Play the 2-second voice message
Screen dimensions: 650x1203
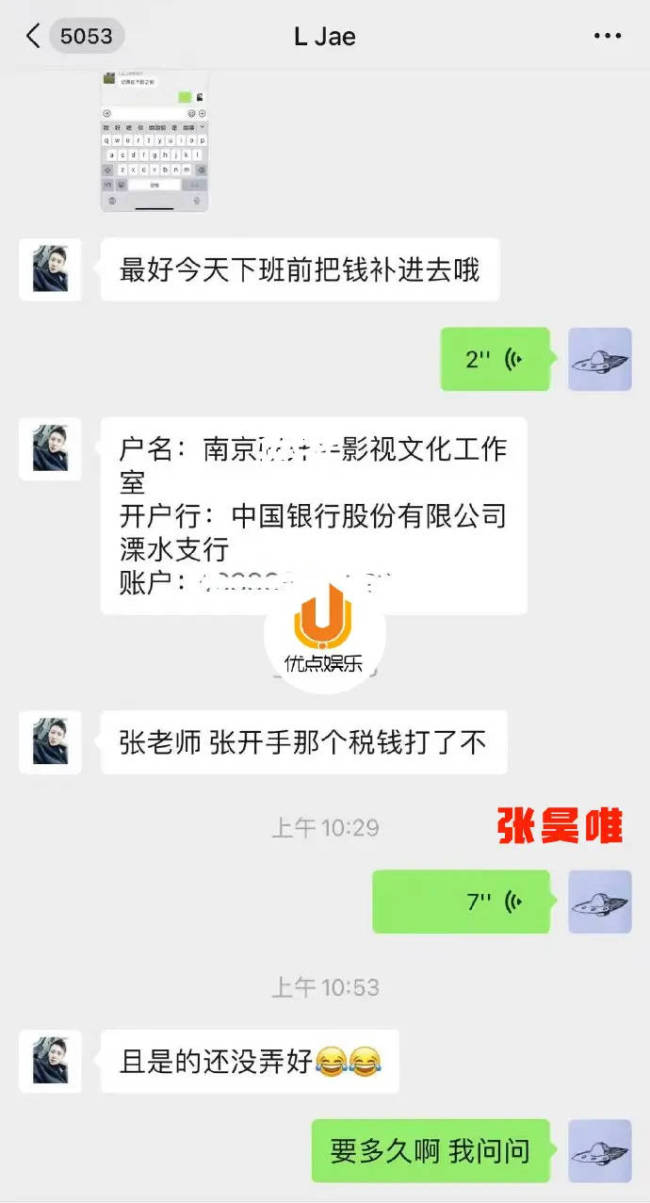[495, 359]
